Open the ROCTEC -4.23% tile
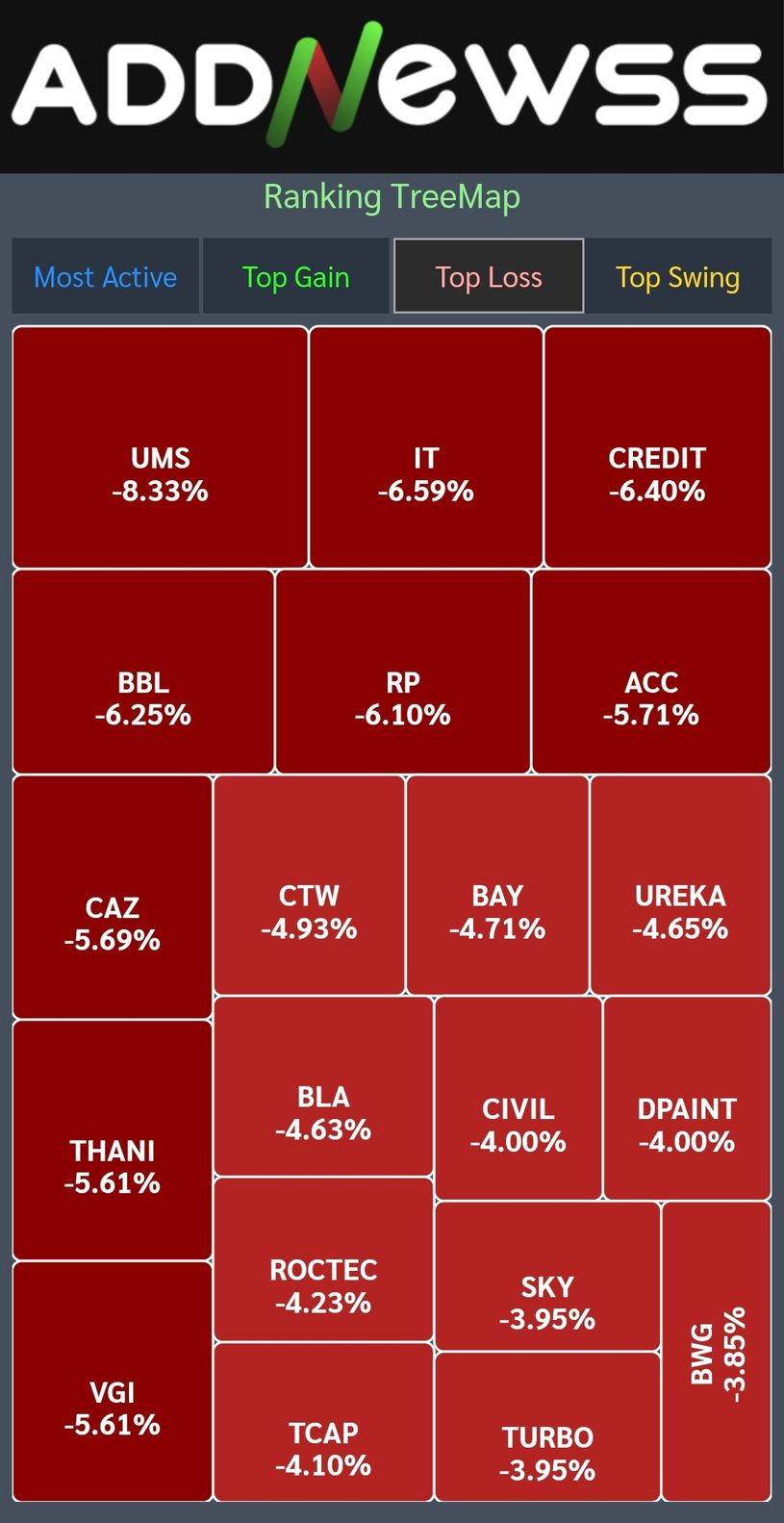784x1523 pixels. [x=323, y=1259]
